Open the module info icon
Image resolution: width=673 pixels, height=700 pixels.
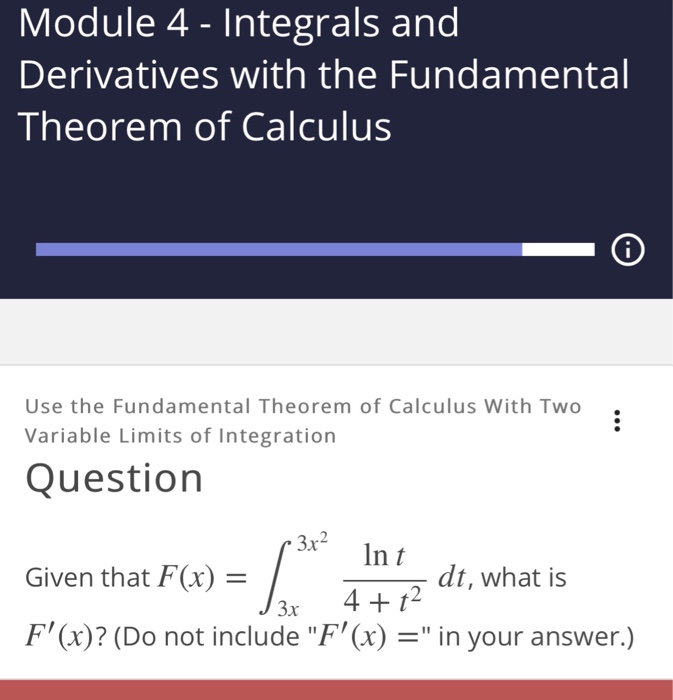pyautogui.click(x=628, y=249)
